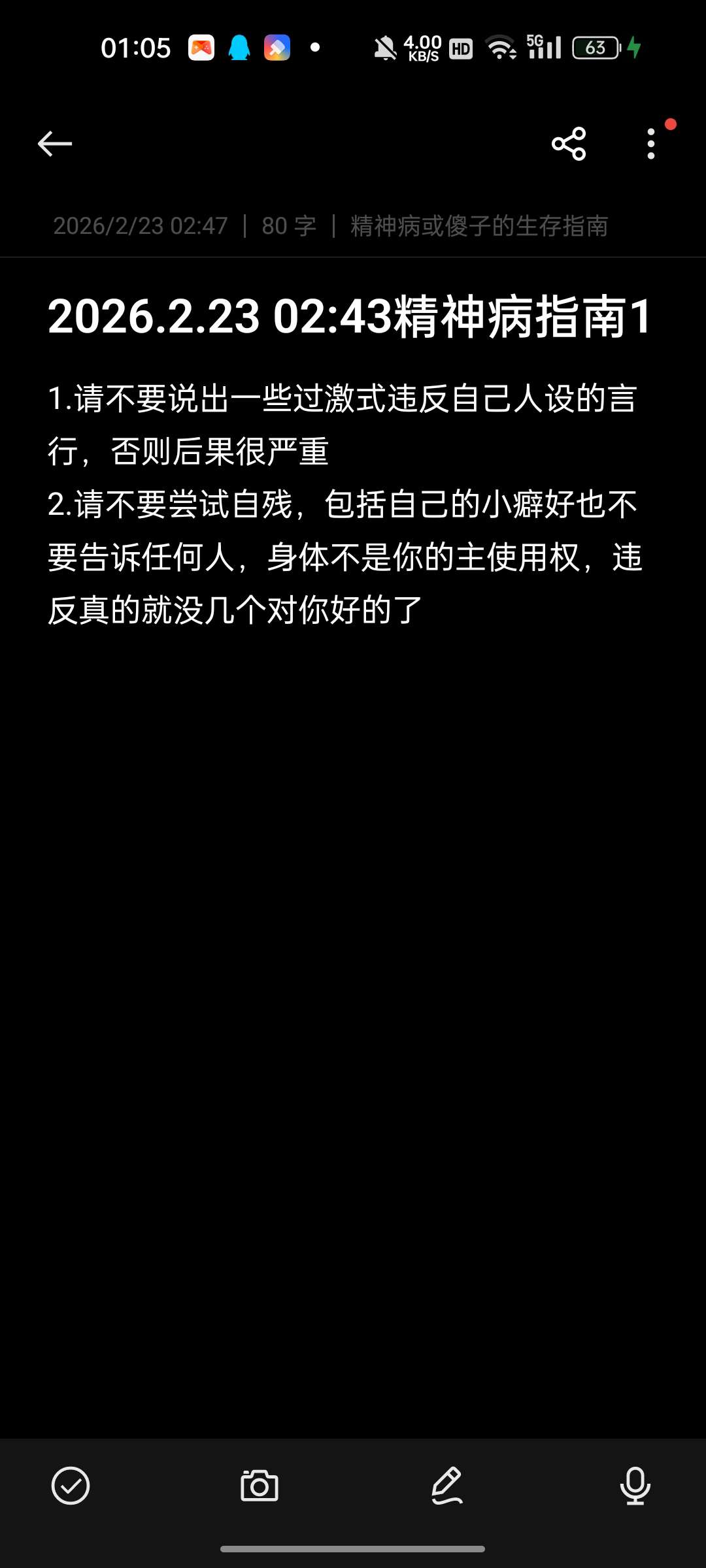Open the handwriting pen tool
The image size is (706, 1568).
448,1486
